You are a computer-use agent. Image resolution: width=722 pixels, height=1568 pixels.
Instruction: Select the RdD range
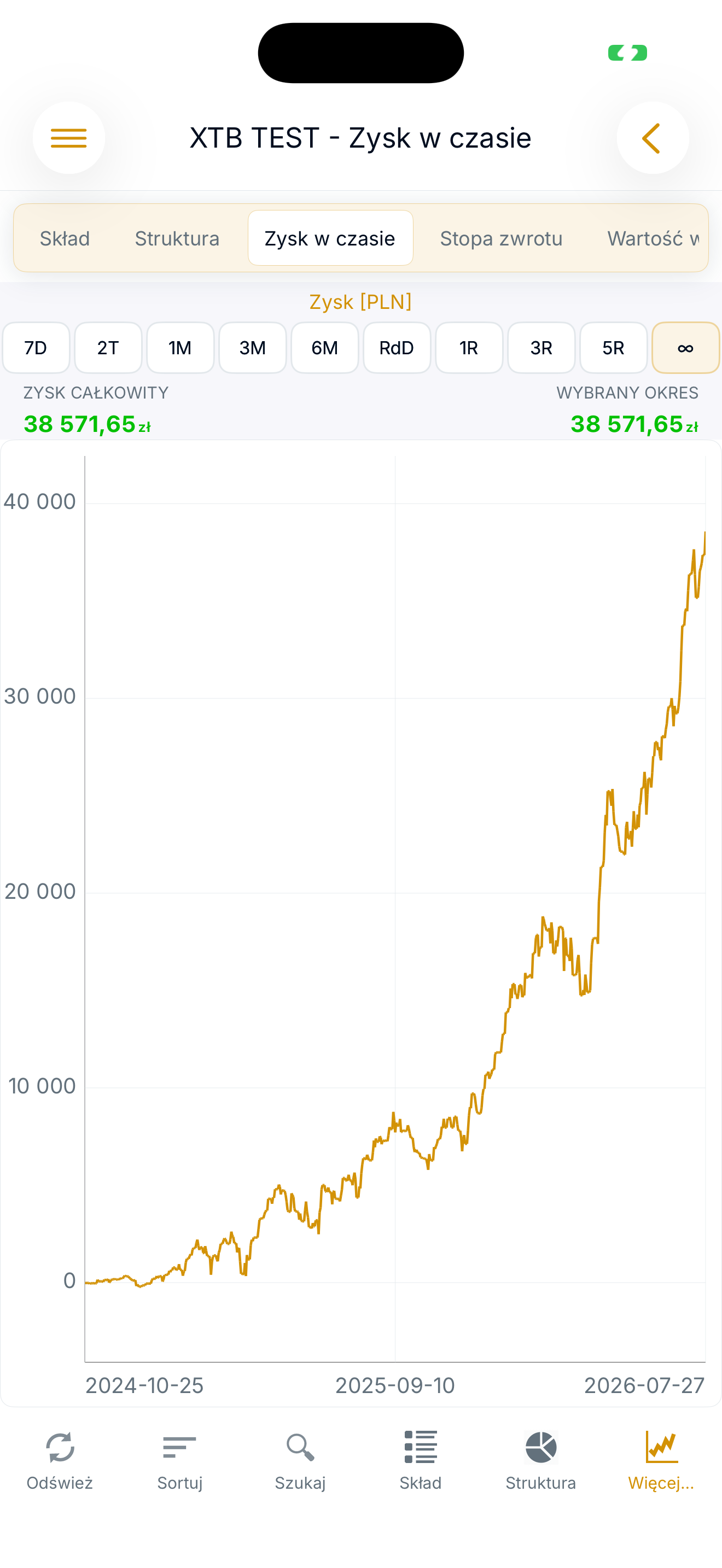[x=397, y=348]
